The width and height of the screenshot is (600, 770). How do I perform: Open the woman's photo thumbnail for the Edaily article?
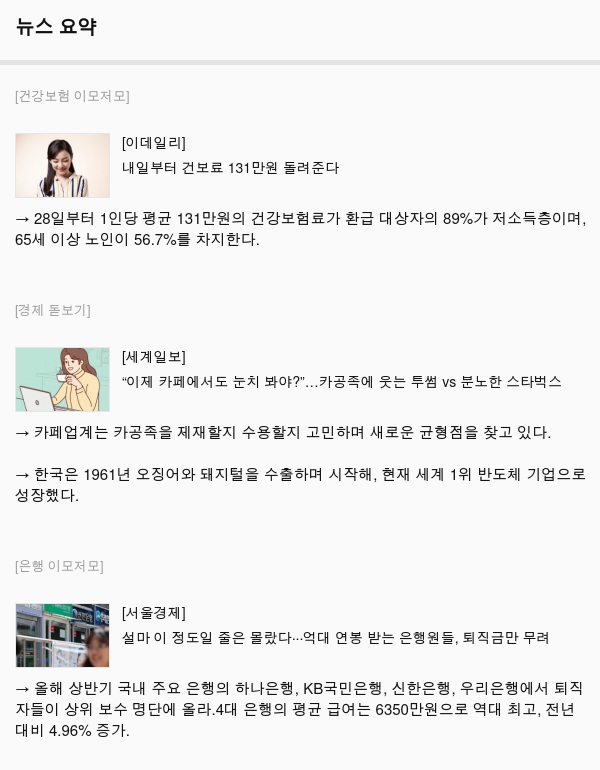[x=62, y=165]
